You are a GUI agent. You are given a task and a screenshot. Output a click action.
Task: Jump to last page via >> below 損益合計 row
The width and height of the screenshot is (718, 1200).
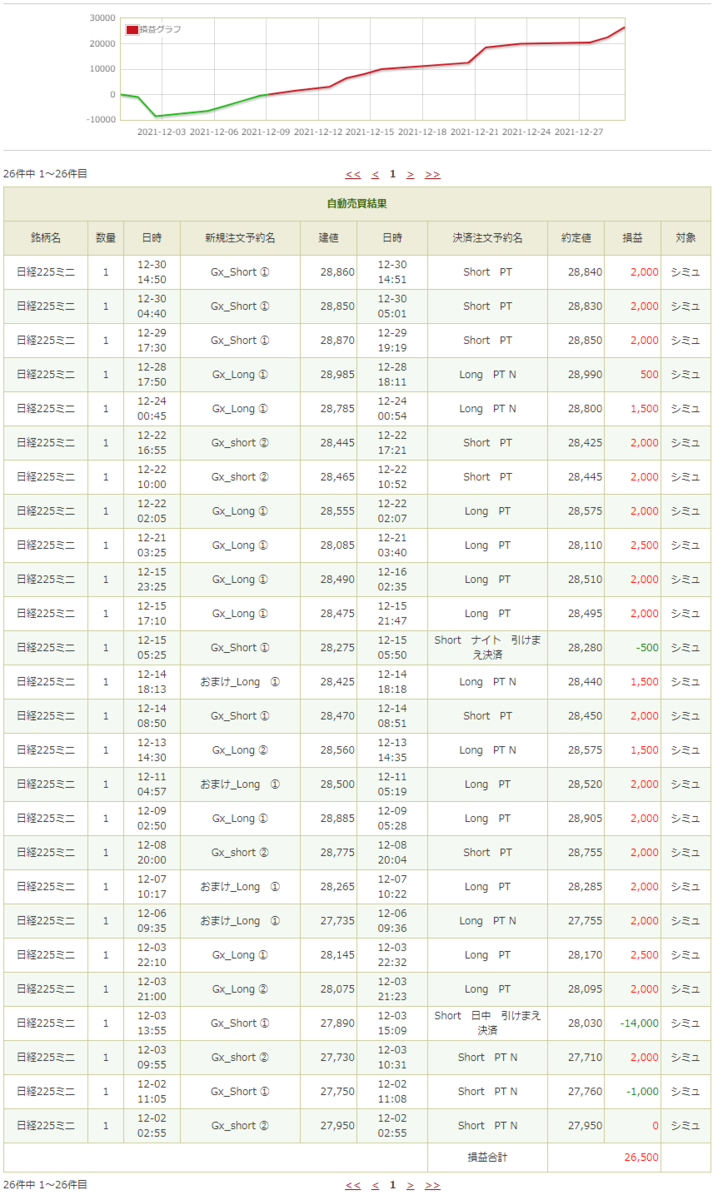click(432, 1185)
